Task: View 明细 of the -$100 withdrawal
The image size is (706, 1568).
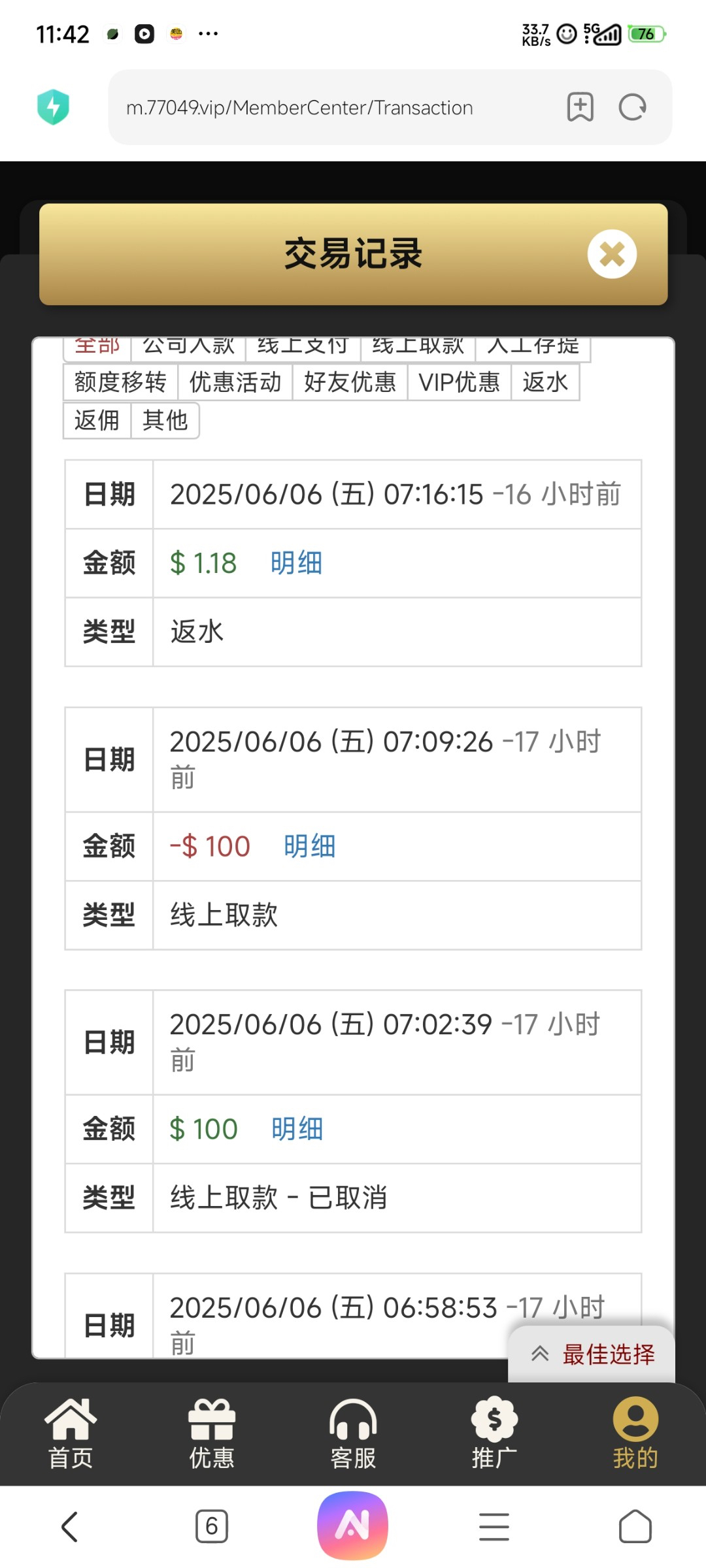Action: 309,847
